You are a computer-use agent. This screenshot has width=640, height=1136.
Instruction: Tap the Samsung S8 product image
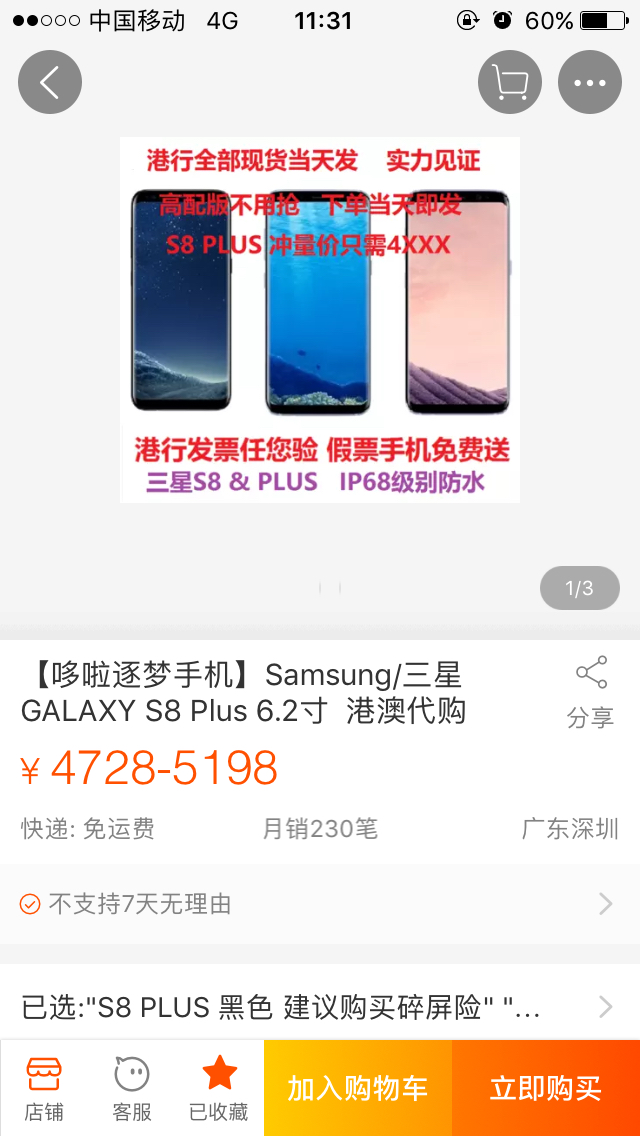(x=320, y=320)
